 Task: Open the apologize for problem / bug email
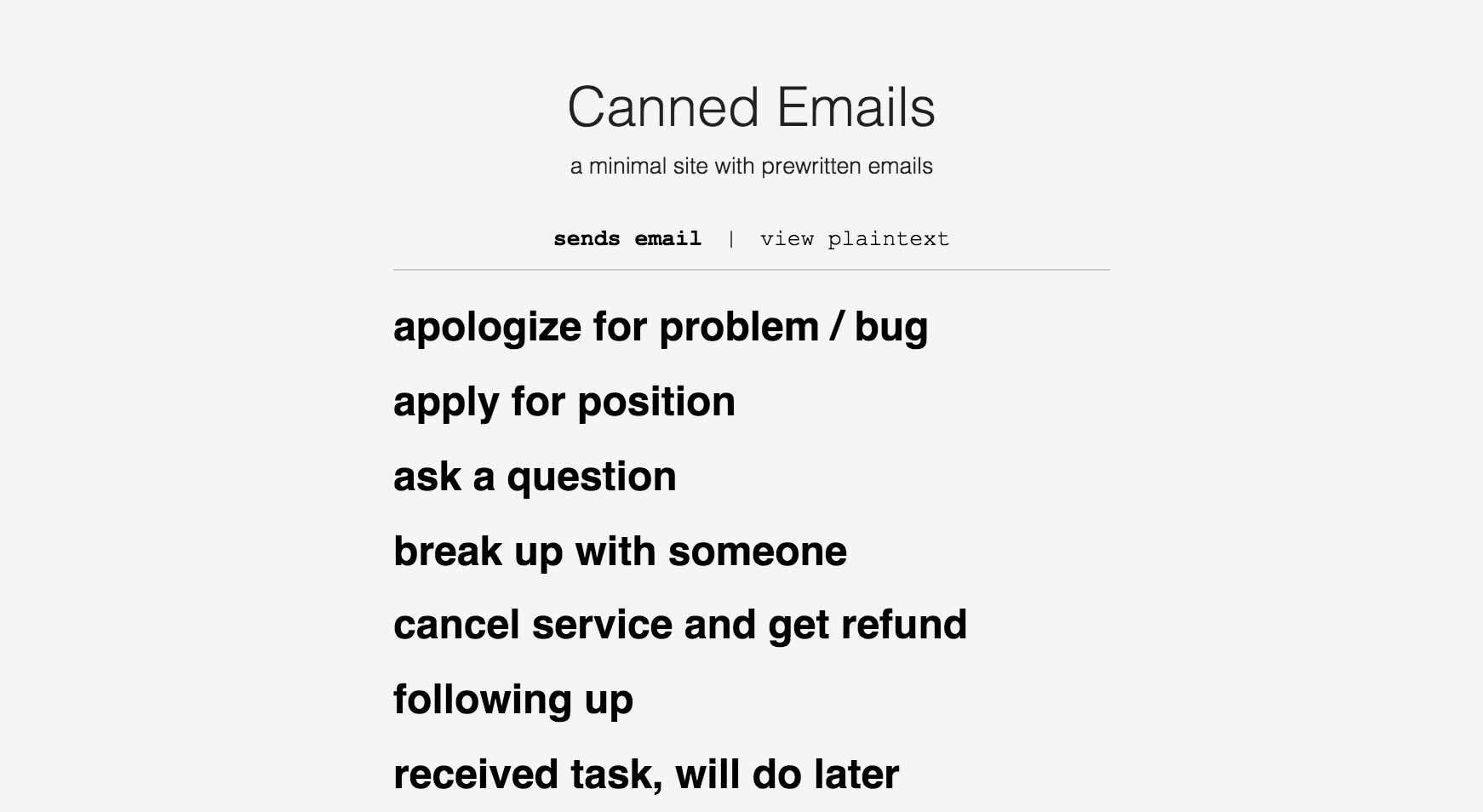point(661,328)
